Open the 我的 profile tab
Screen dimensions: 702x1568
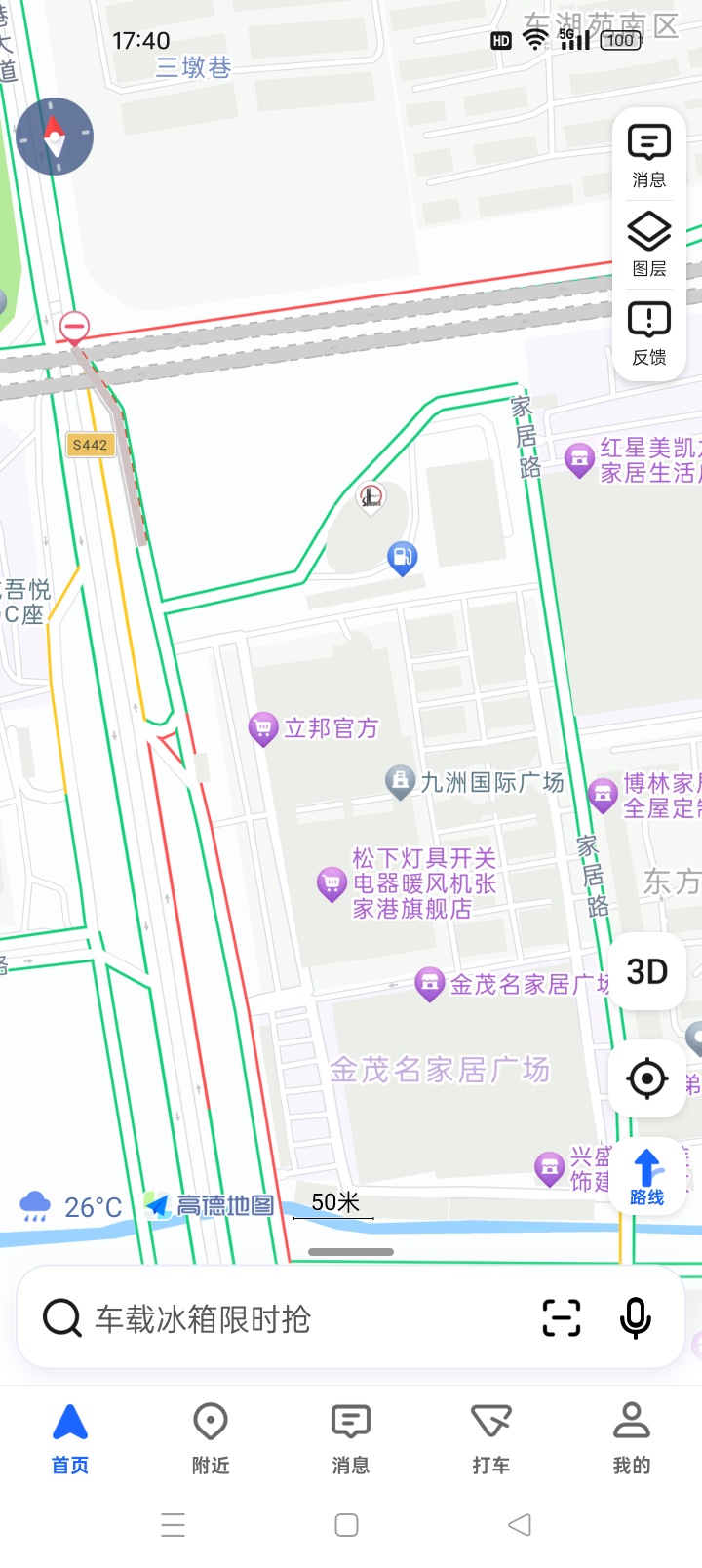pos(632,1438)
